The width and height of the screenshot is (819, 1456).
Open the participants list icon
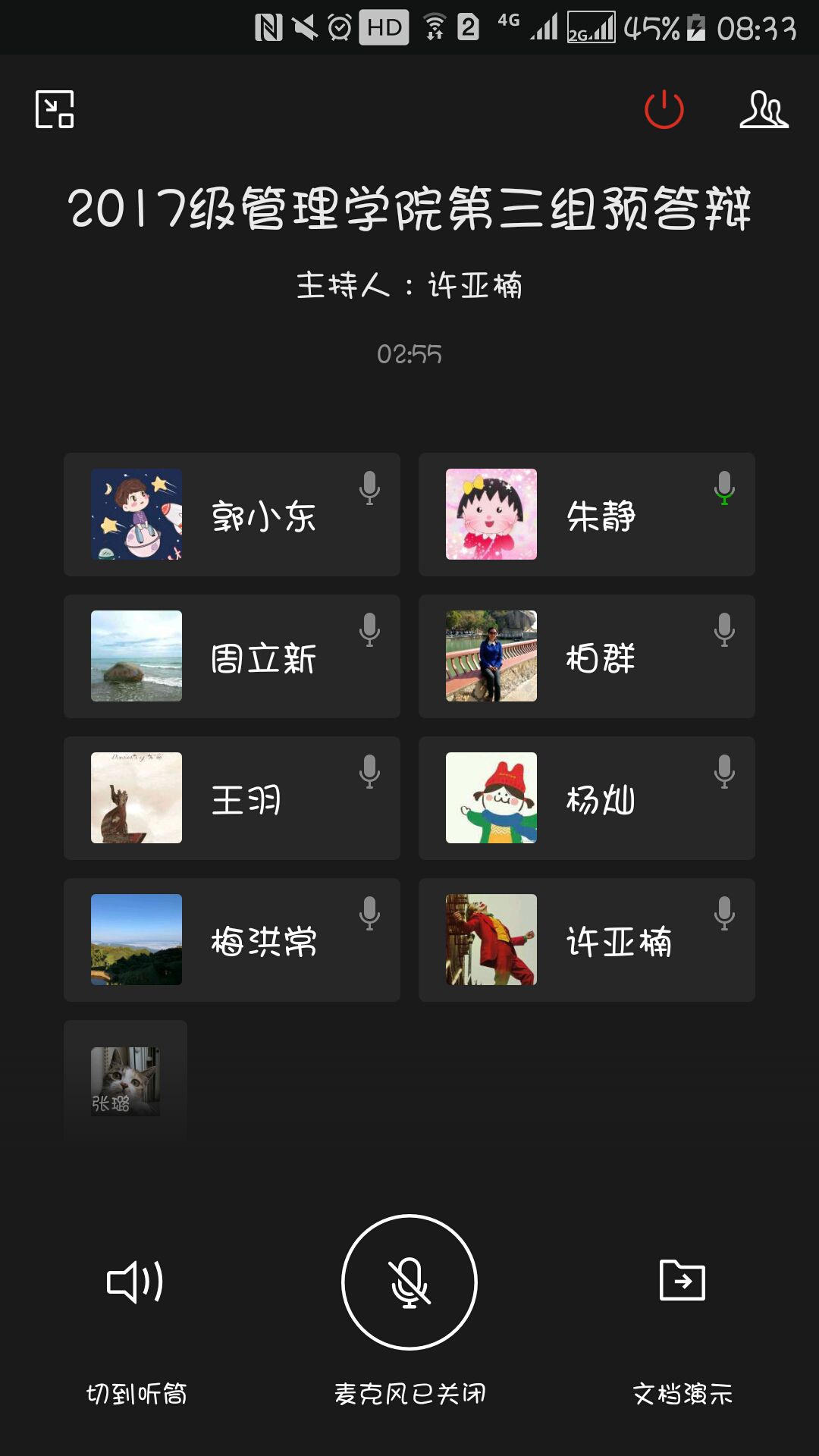[764, 109]
